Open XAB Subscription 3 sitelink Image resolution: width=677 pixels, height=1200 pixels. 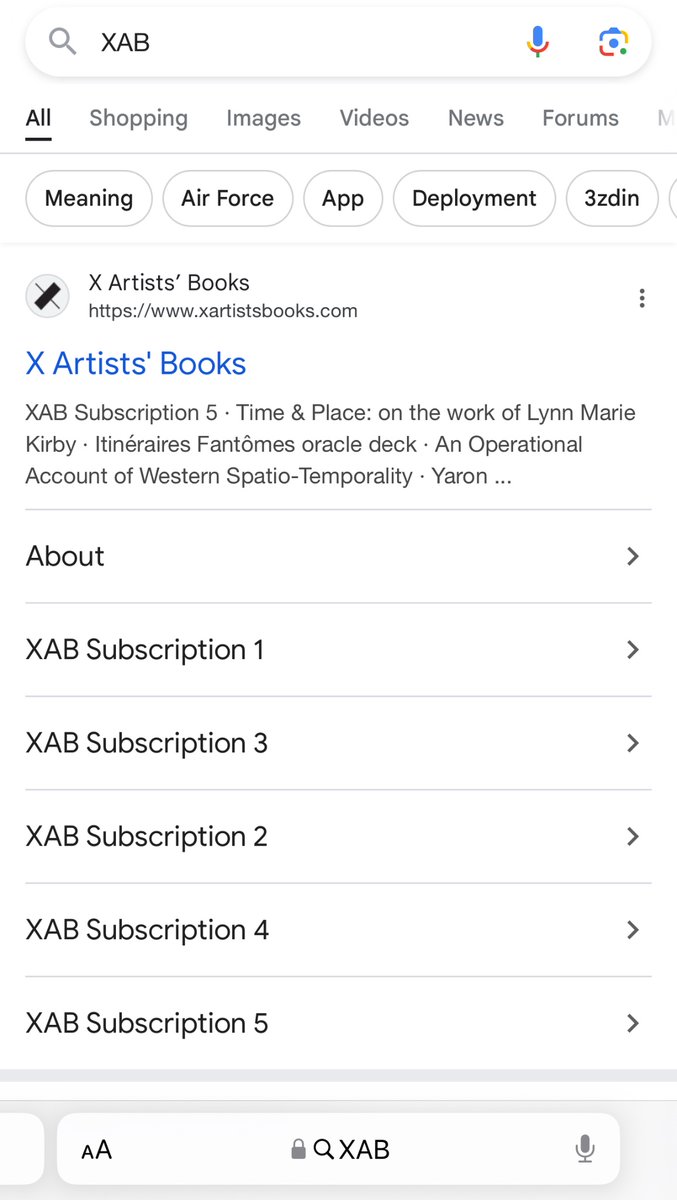tap(338, 743)
